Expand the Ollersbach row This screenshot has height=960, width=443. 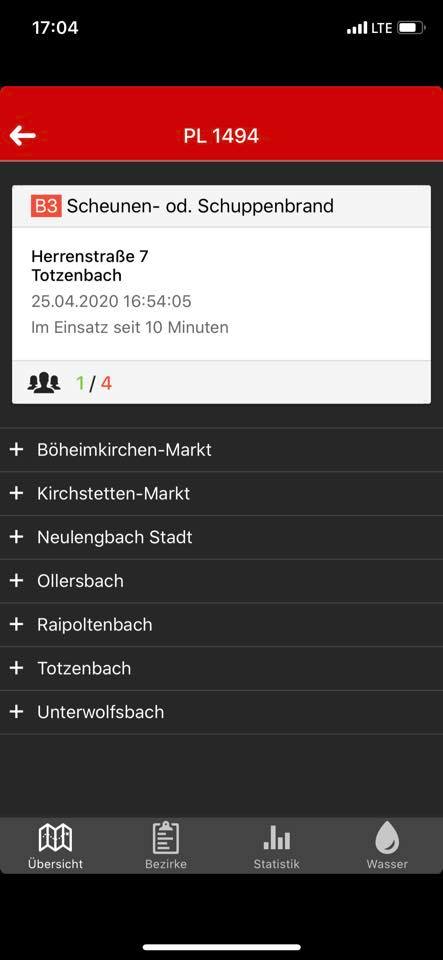click(222, 581)
